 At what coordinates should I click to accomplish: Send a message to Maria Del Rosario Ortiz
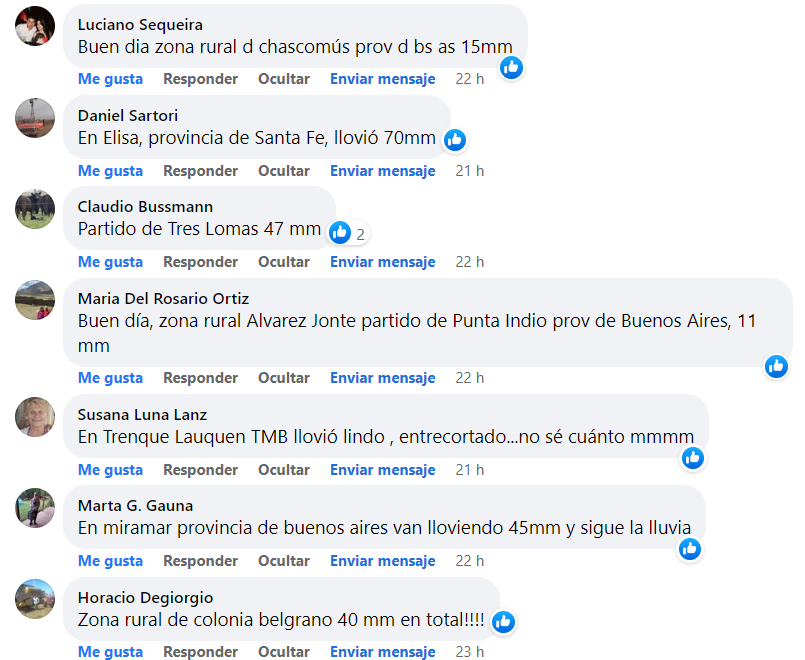382,378
